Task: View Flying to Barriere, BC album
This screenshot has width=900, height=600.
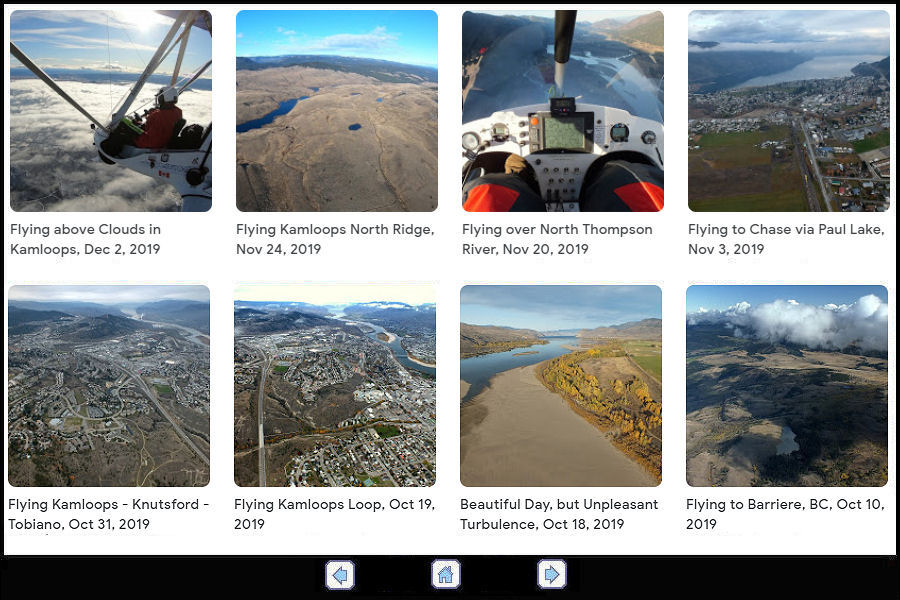Action: coord(787,386)
